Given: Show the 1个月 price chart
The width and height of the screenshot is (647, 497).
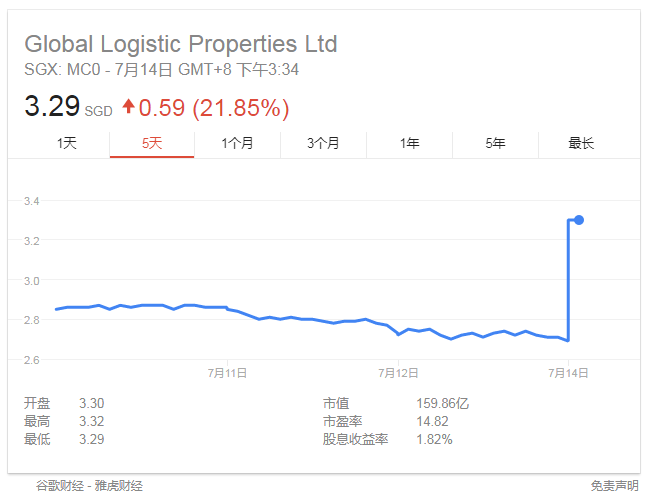Looking at the screenshot, I should coord(238,143).
